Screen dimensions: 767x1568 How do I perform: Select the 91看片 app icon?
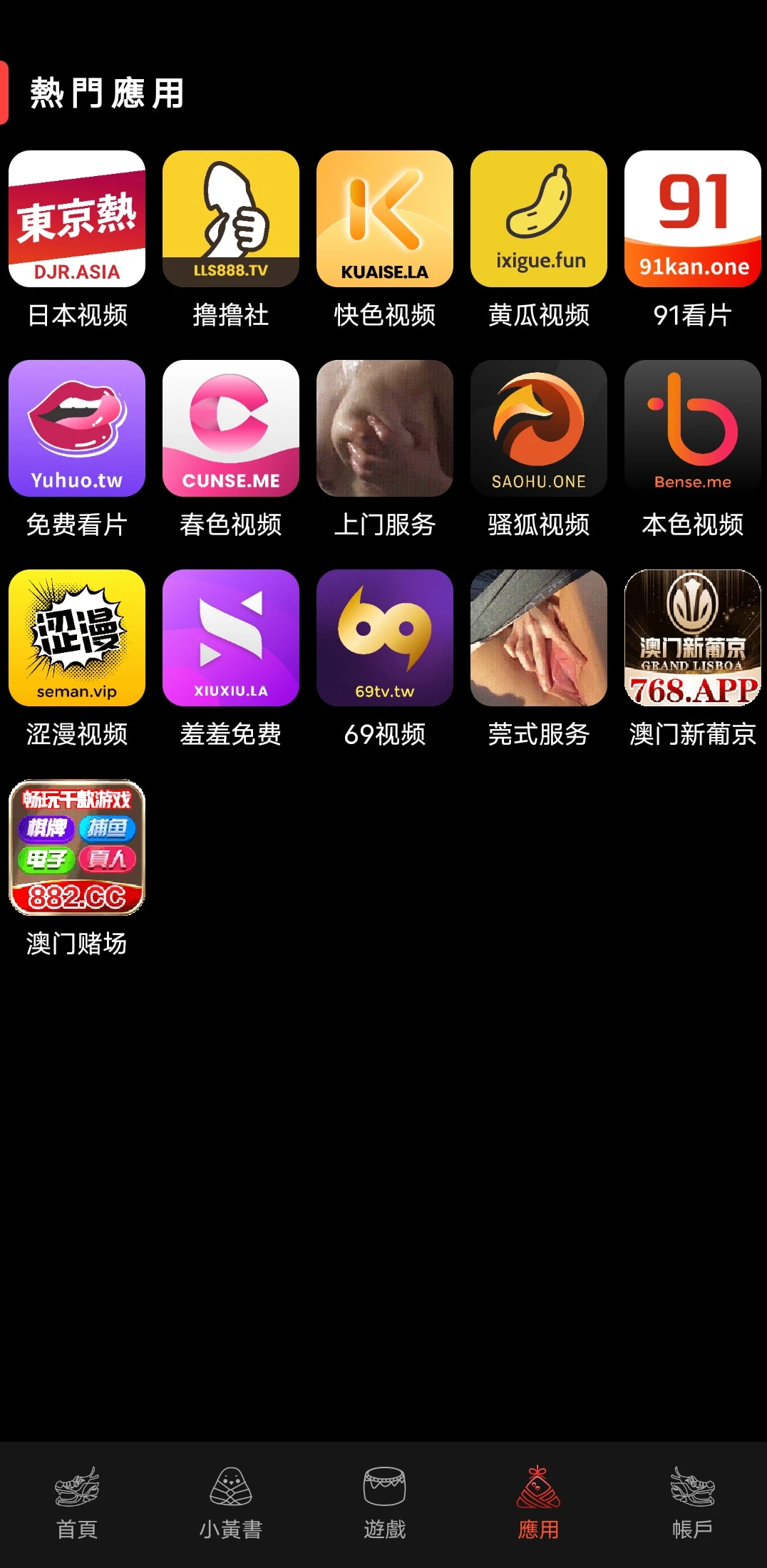(693, 219)
